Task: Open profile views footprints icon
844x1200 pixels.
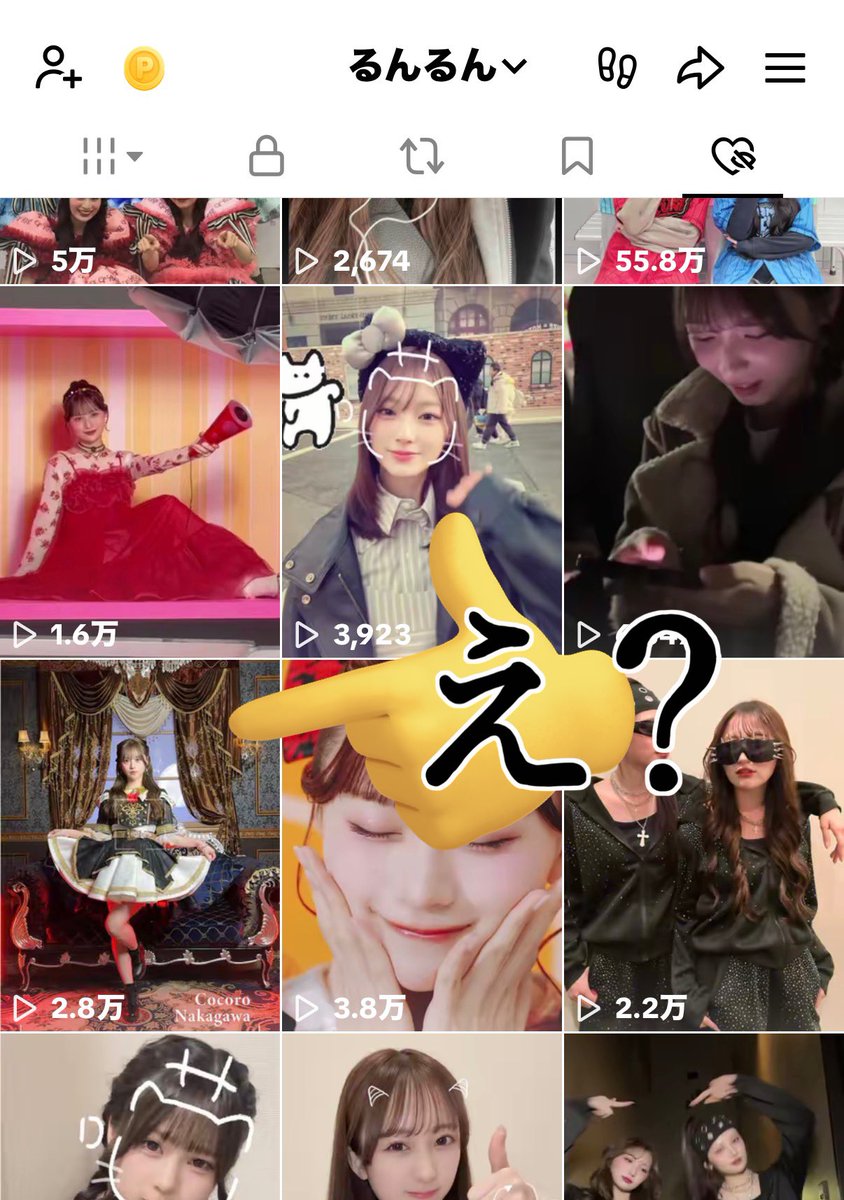Action: click(x=616, y=68)
